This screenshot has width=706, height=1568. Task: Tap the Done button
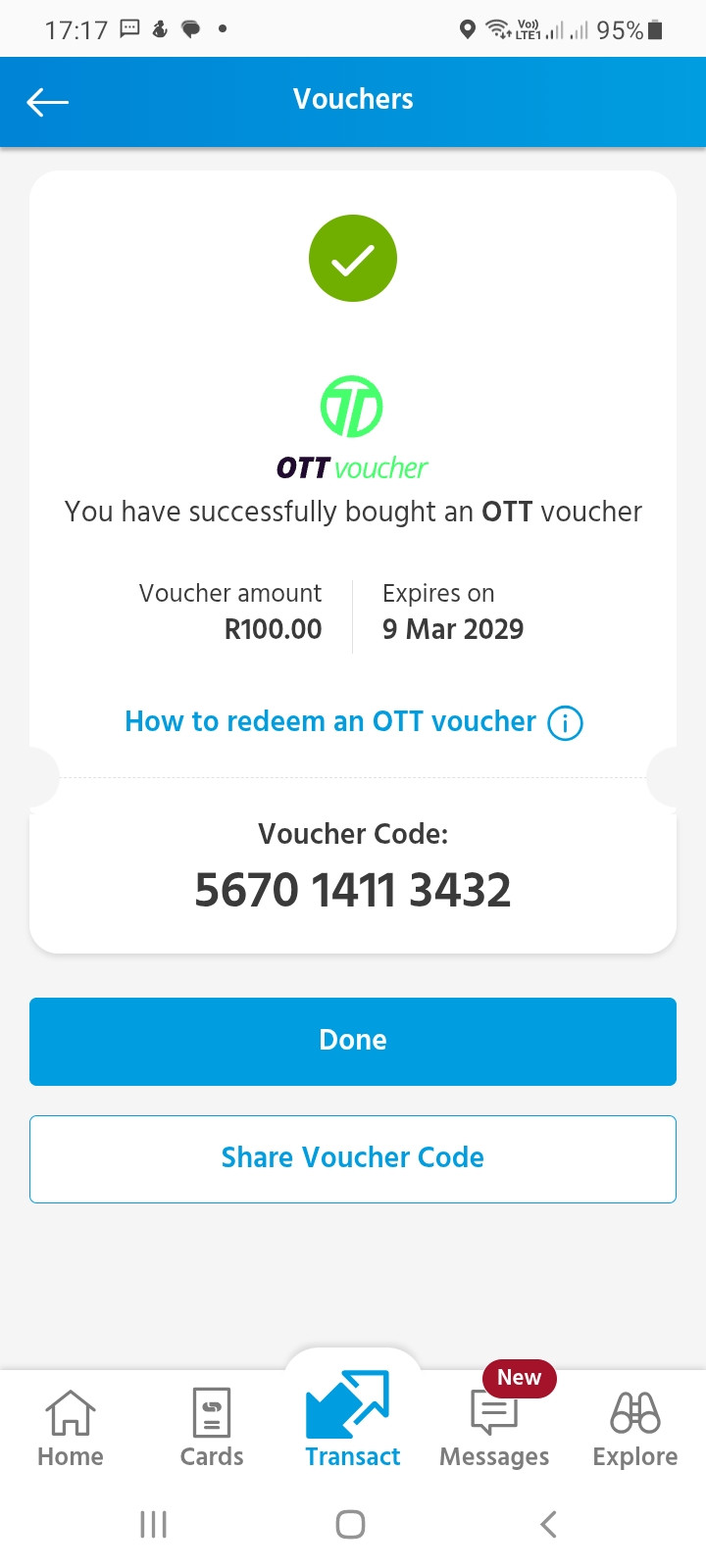[x=353, y=1041]
